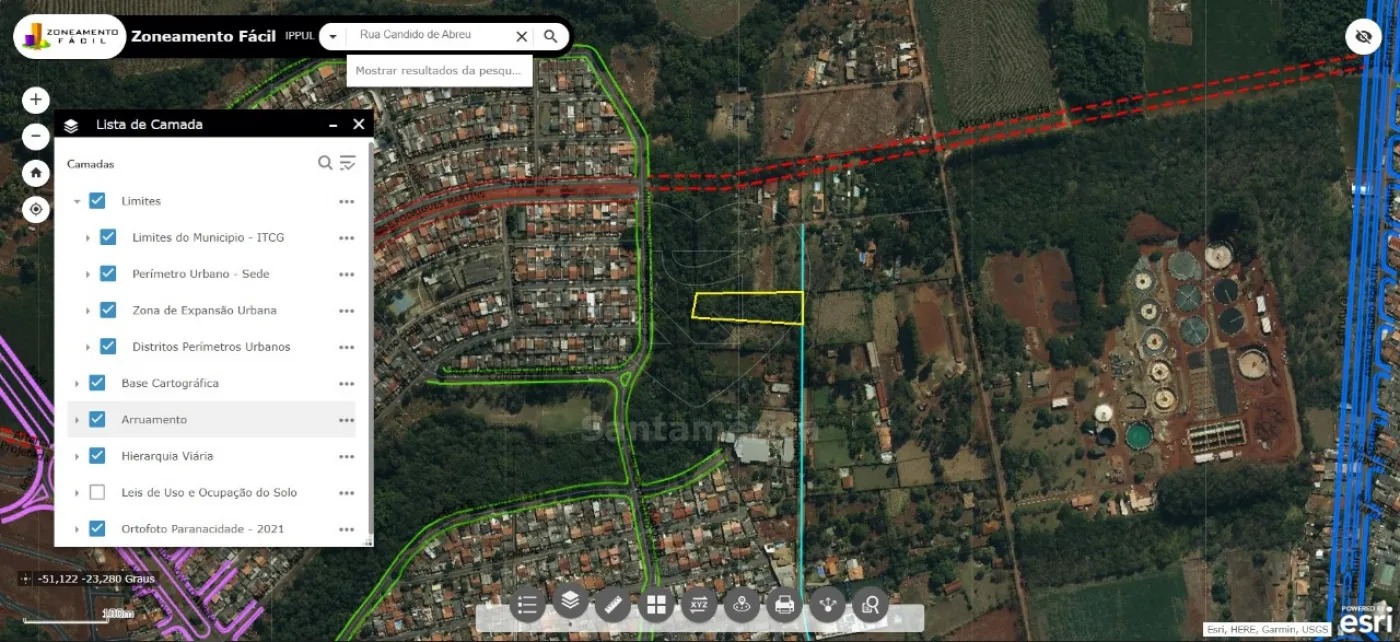
Task: Open the basemap gallery grid
Action: [x=656, y=604]
